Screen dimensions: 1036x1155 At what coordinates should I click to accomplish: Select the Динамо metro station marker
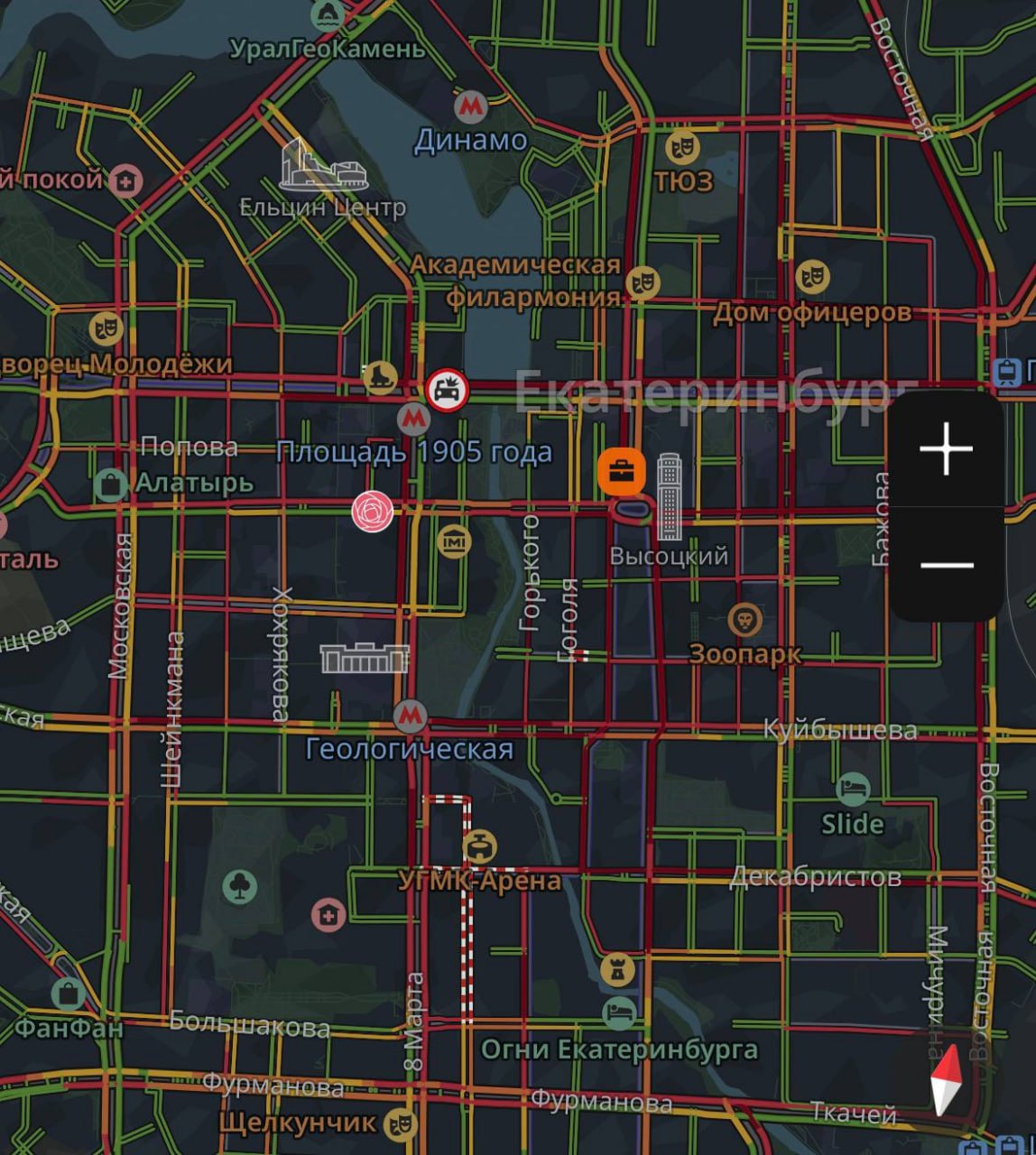(x=470, y=108)
